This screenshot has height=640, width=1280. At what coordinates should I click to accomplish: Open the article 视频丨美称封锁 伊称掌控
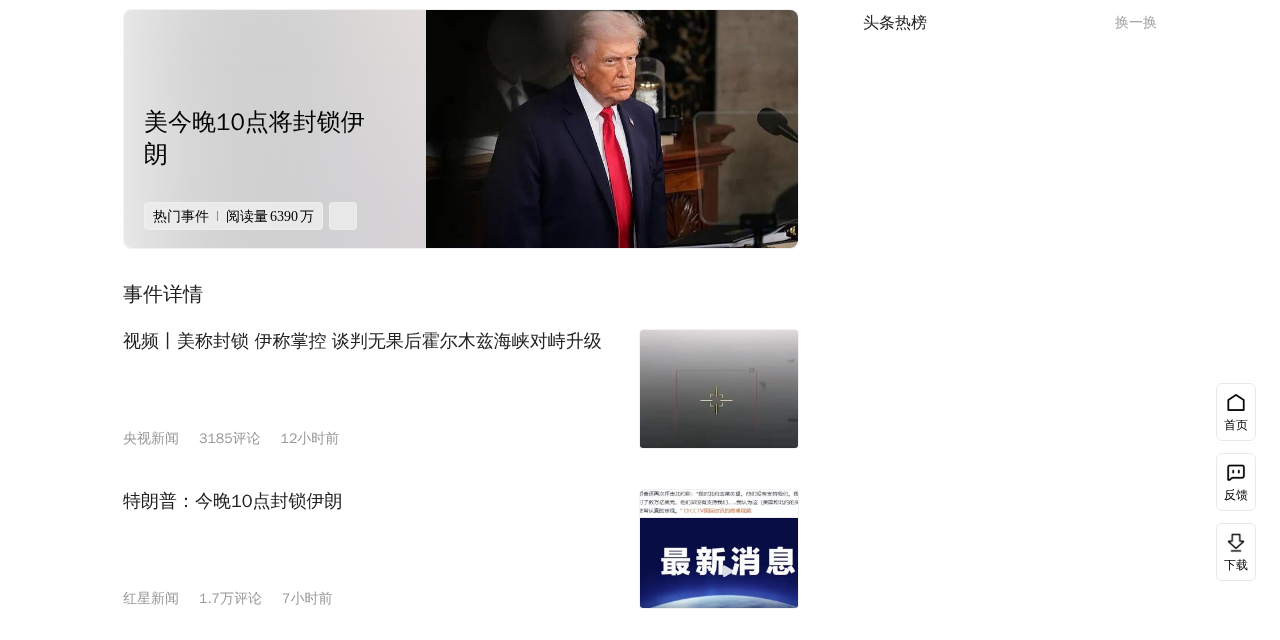tap(362, 341)
